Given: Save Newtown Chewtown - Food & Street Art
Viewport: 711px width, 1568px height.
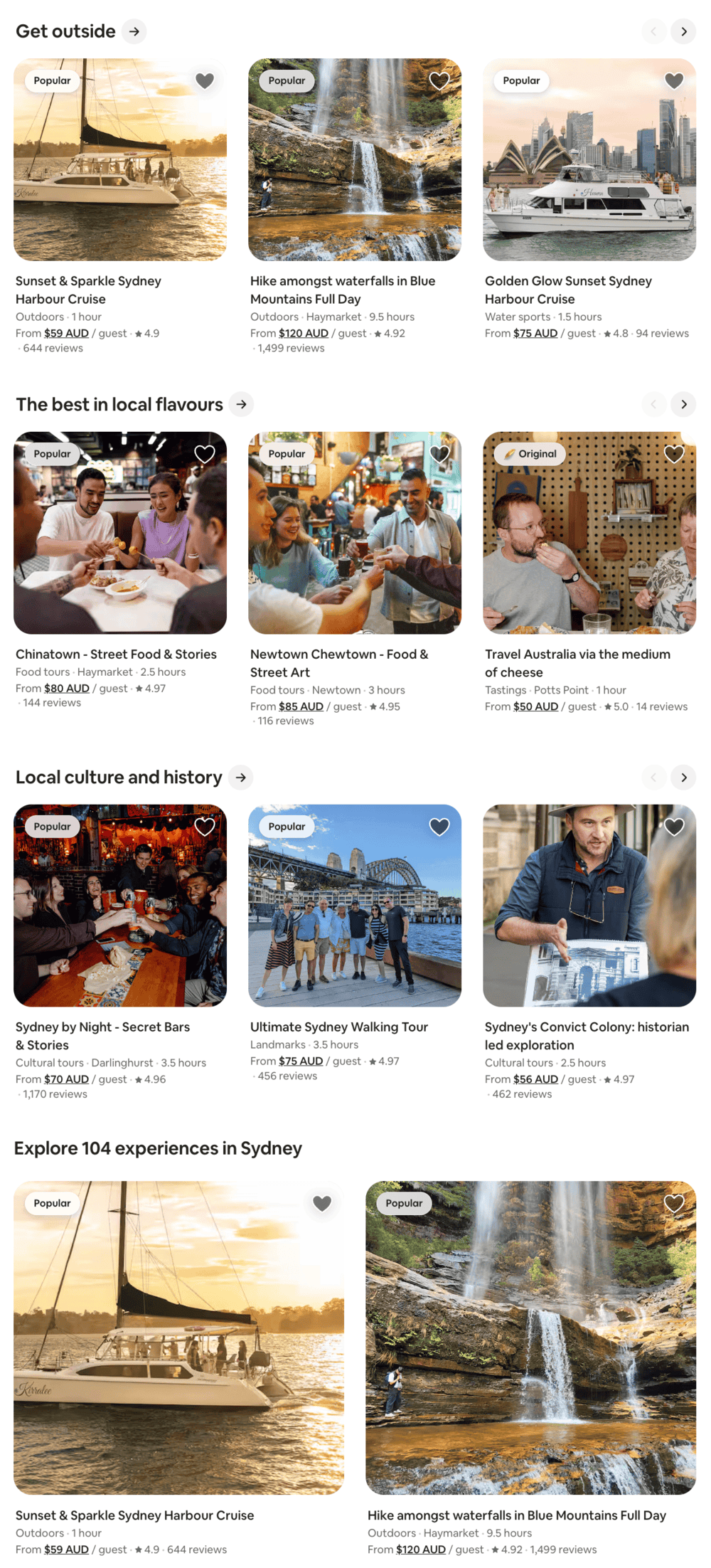Looking at the screenshot, I should click(439, 454).
